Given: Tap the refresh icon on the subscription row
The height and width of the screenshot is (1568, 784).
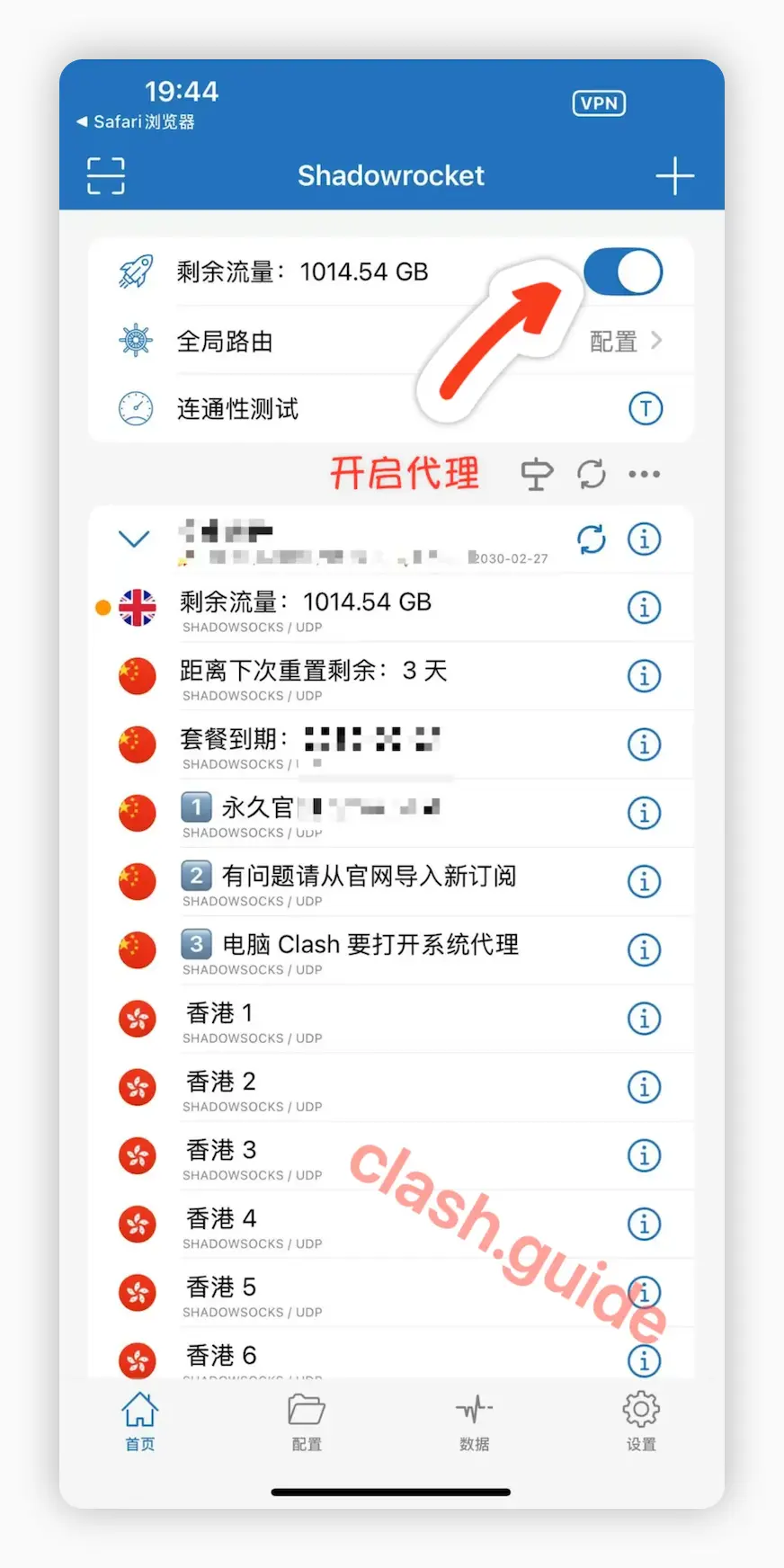Looking at the screenshot, I should (x=591, y=539).
